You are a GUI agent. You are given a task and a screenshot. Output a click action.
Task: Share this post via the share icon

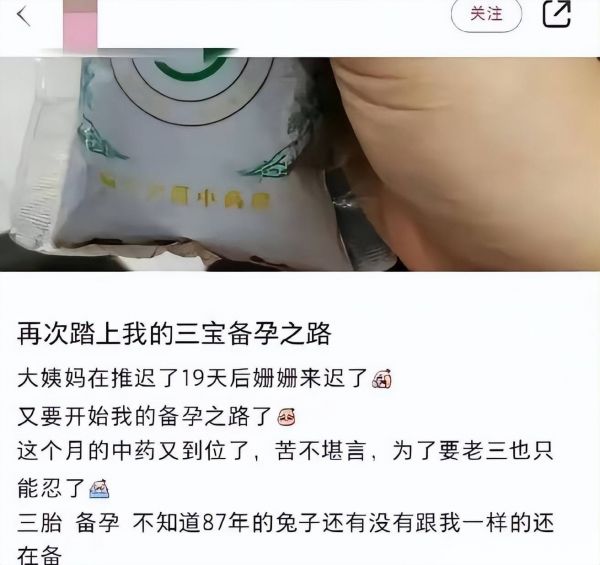[557, 14]
